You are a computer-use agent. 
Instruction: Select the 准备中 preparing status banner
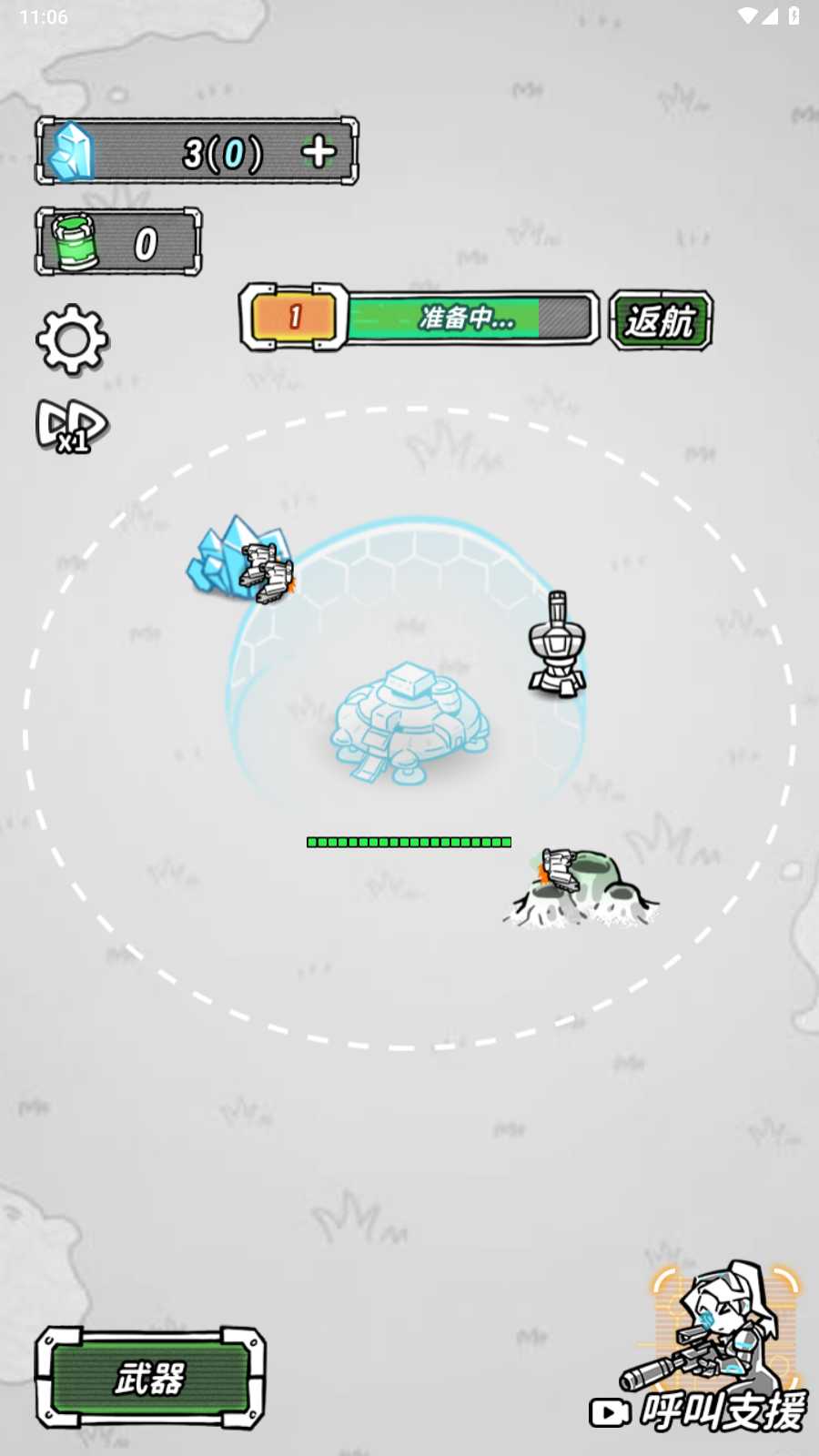click(467, 320)
